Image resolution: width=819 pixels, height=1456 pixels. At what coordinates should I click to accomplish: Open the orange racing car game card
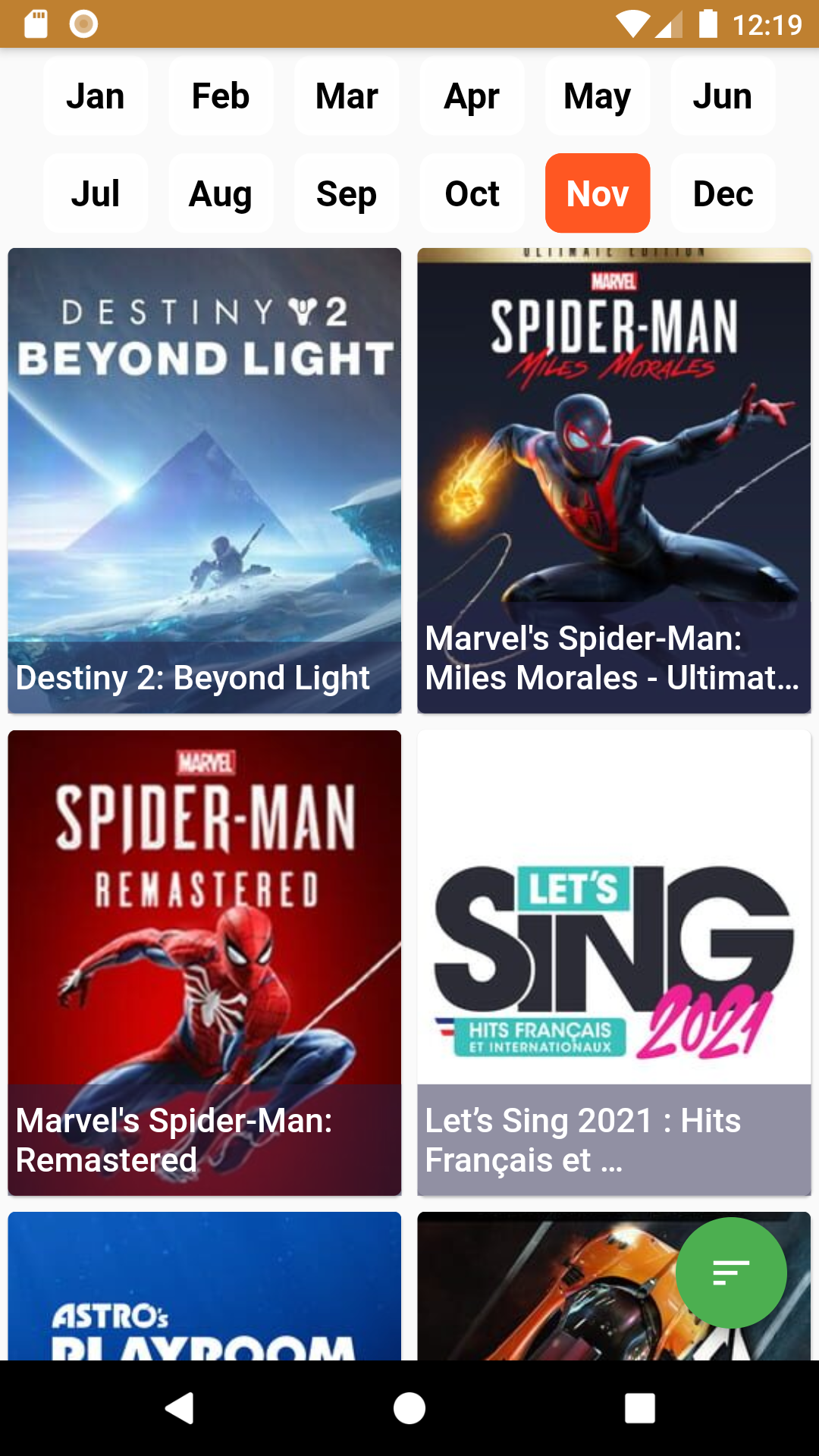click(546, 1289)
